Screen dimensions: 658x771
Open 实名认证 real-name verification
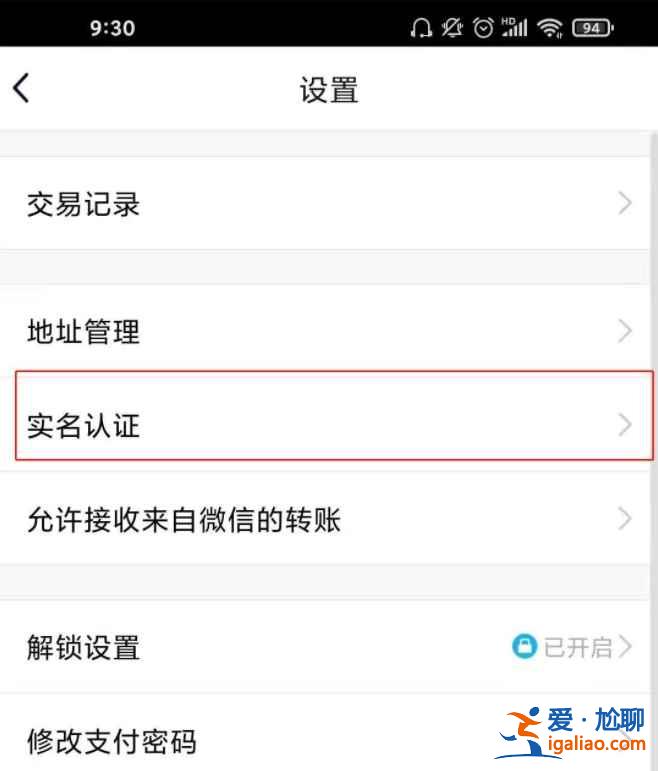(328, 426)
